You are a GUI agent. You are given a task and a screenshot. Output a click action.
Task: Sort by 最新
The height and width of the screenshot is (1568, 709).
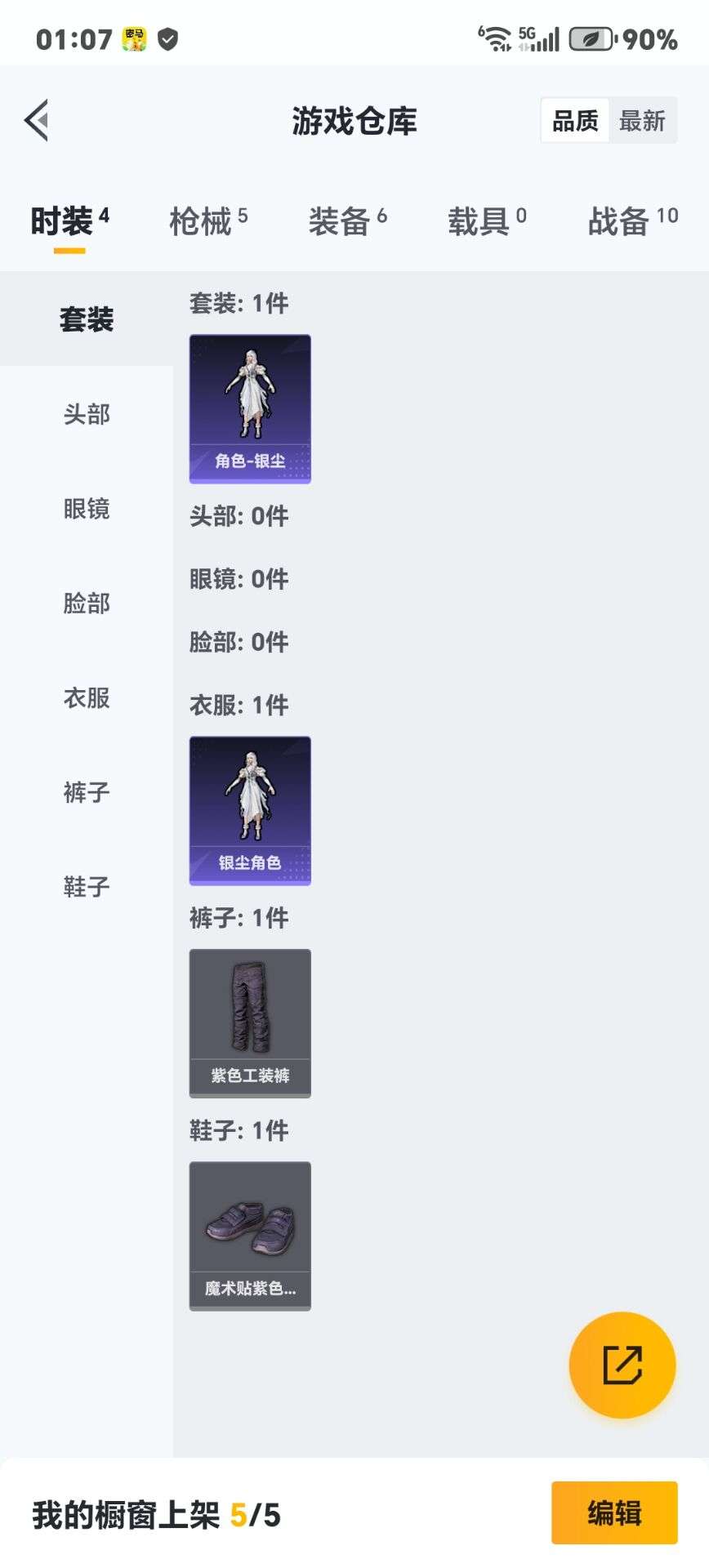pyautogui.click(x=642, y=121)
